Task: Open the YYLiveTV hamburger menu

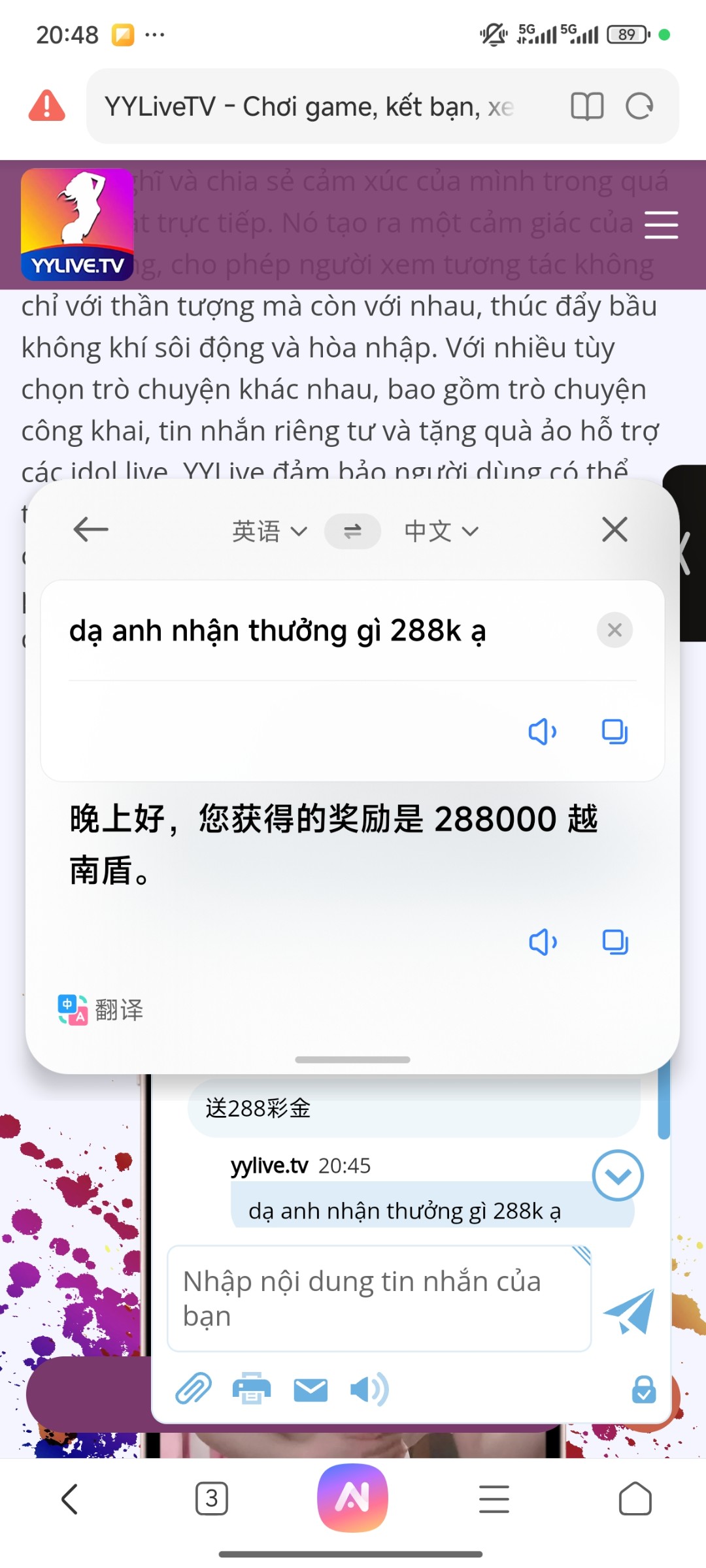Action: pyautogui.click(x=661, y=225)
